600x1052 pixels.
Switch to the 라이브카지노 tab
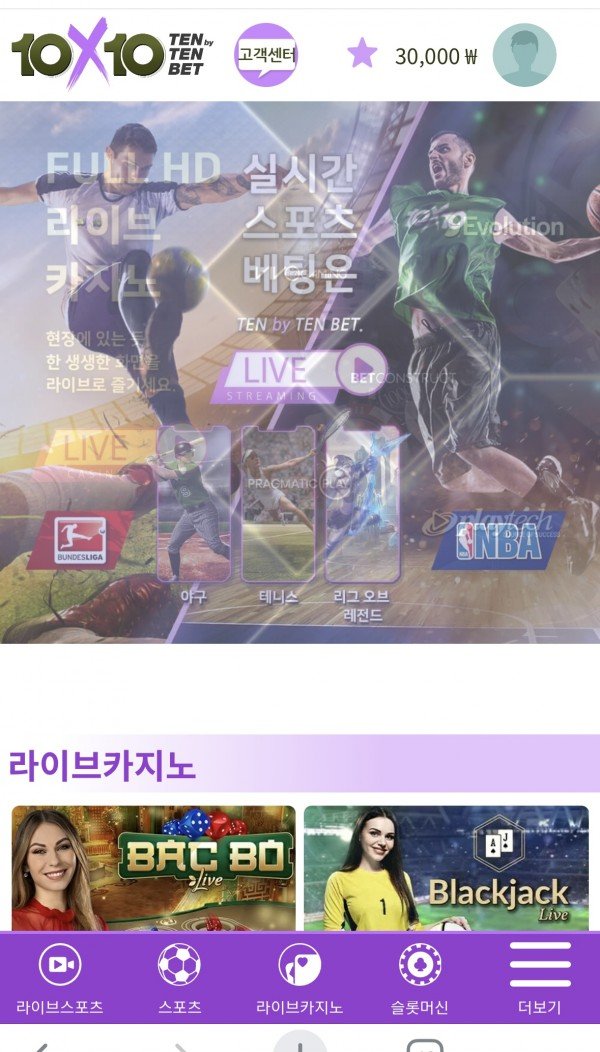(300, 977)
